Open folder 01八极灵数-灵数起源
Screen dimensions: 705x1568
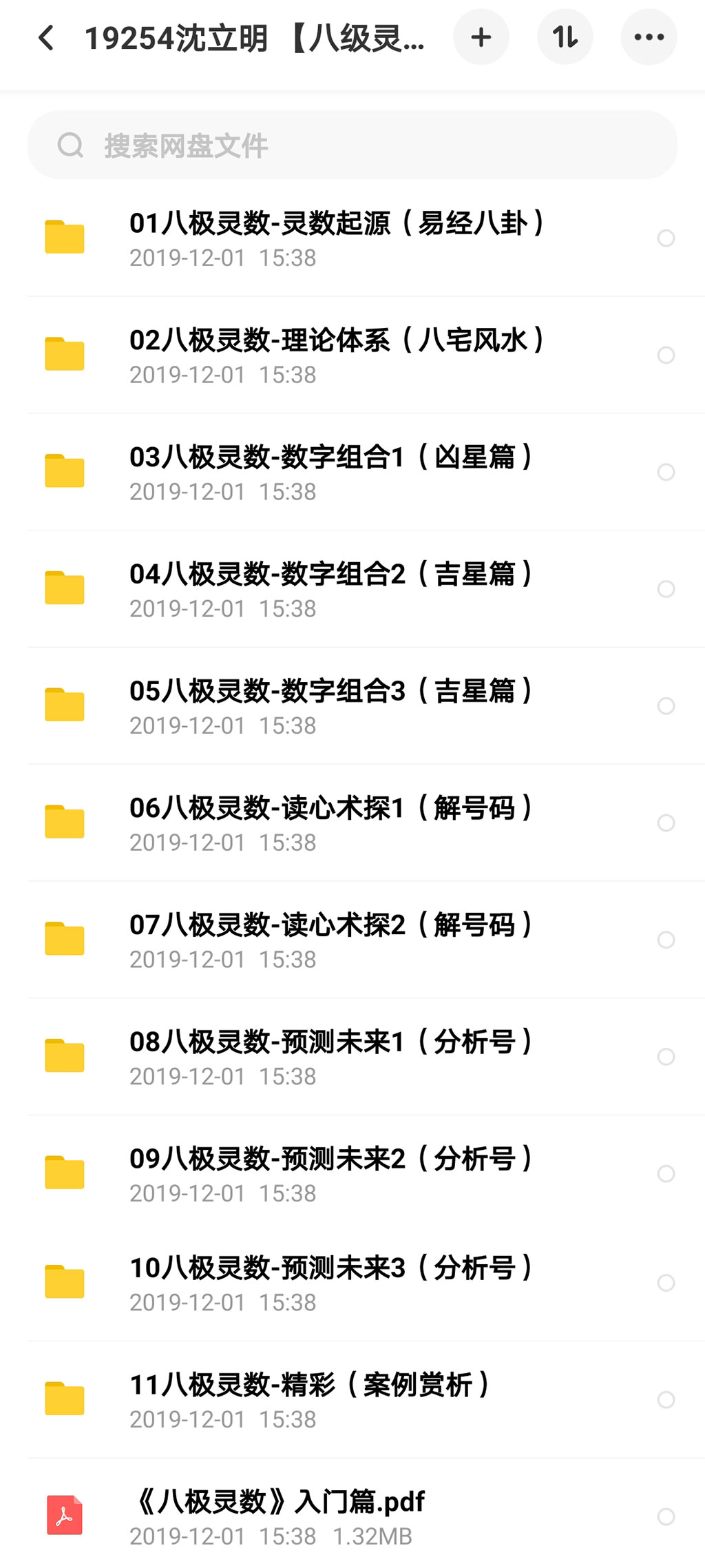[x=352, y=238]
